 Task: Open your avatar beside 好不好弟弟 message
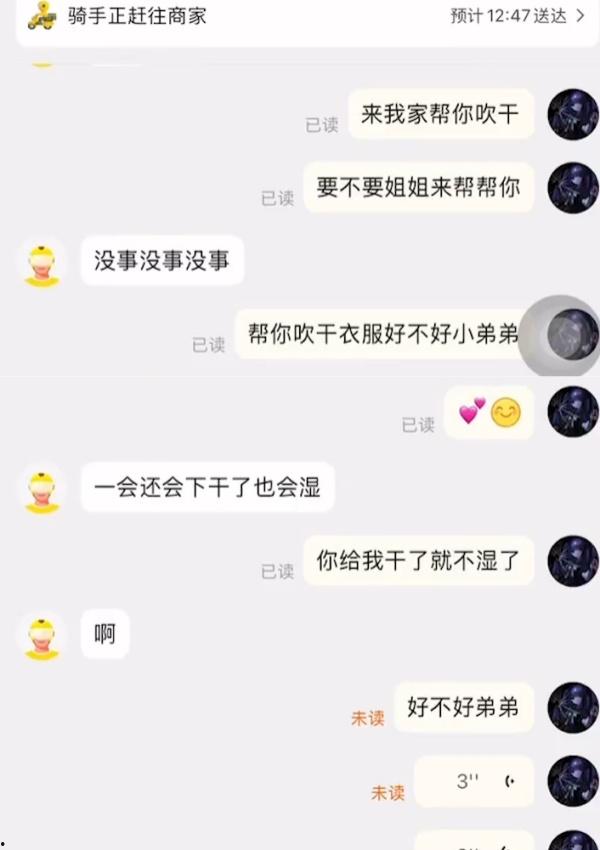coord(573,708)
